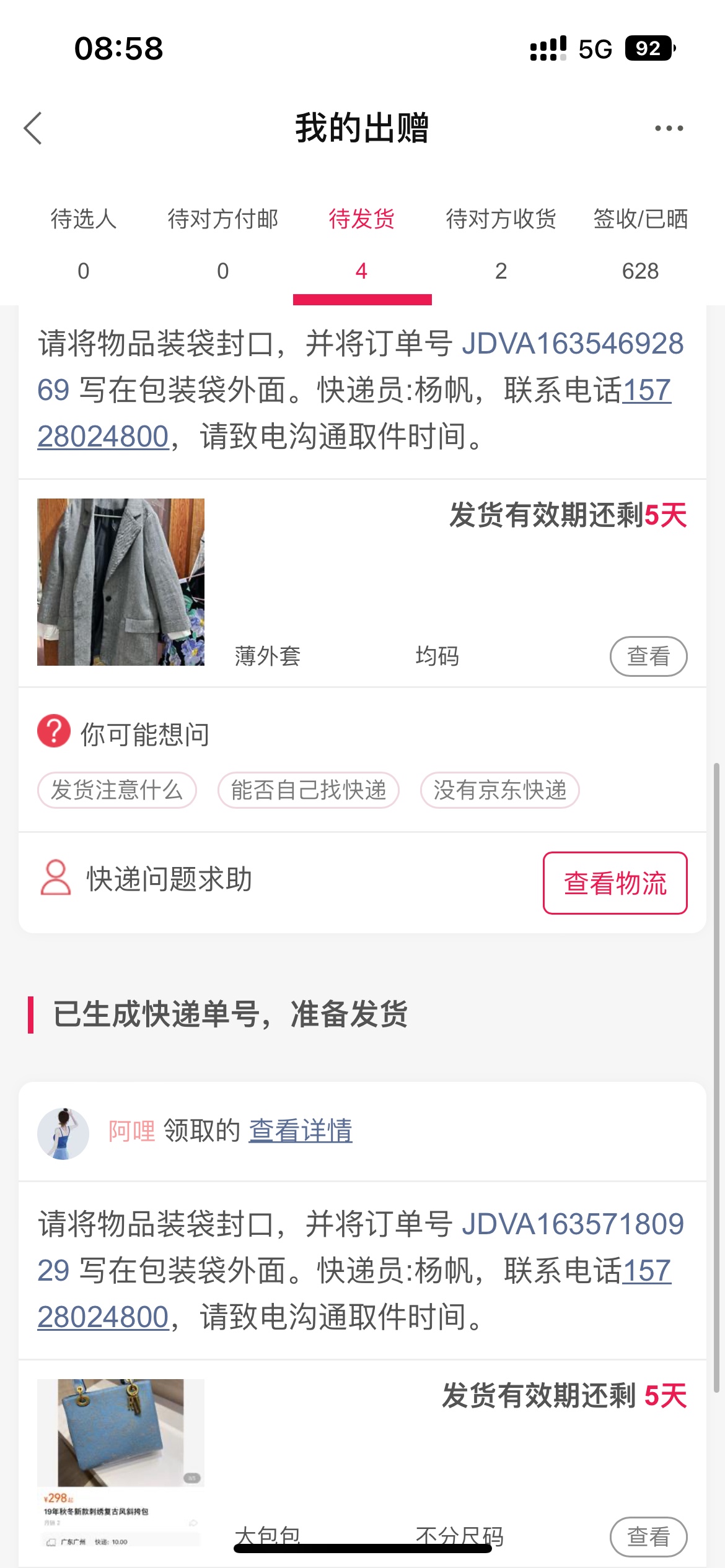Switch to the 待对方收货 tab

(501, 243)
